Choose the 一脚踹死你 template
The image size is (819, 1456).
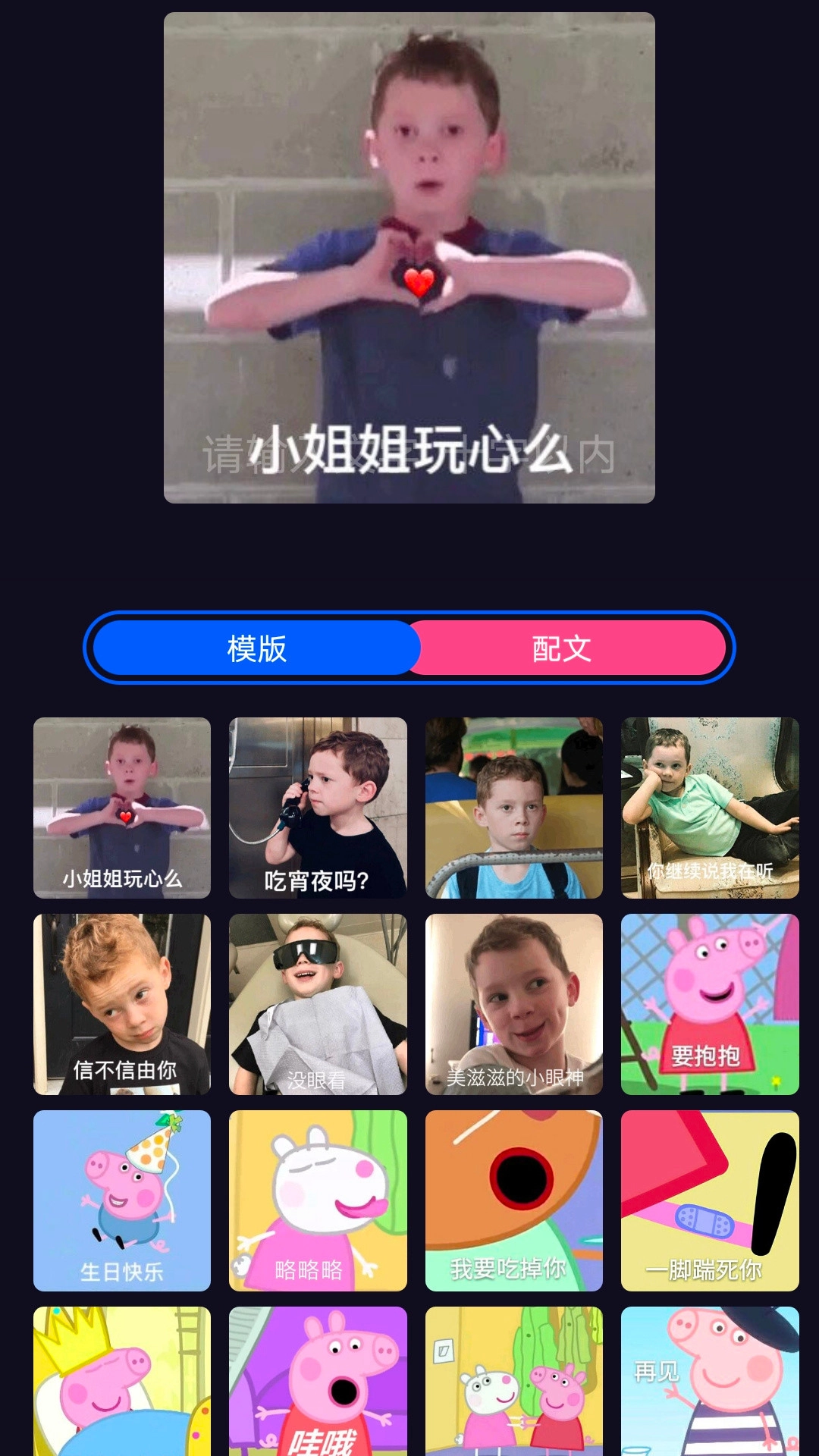pyautogui.click(x=710, y=1200)
